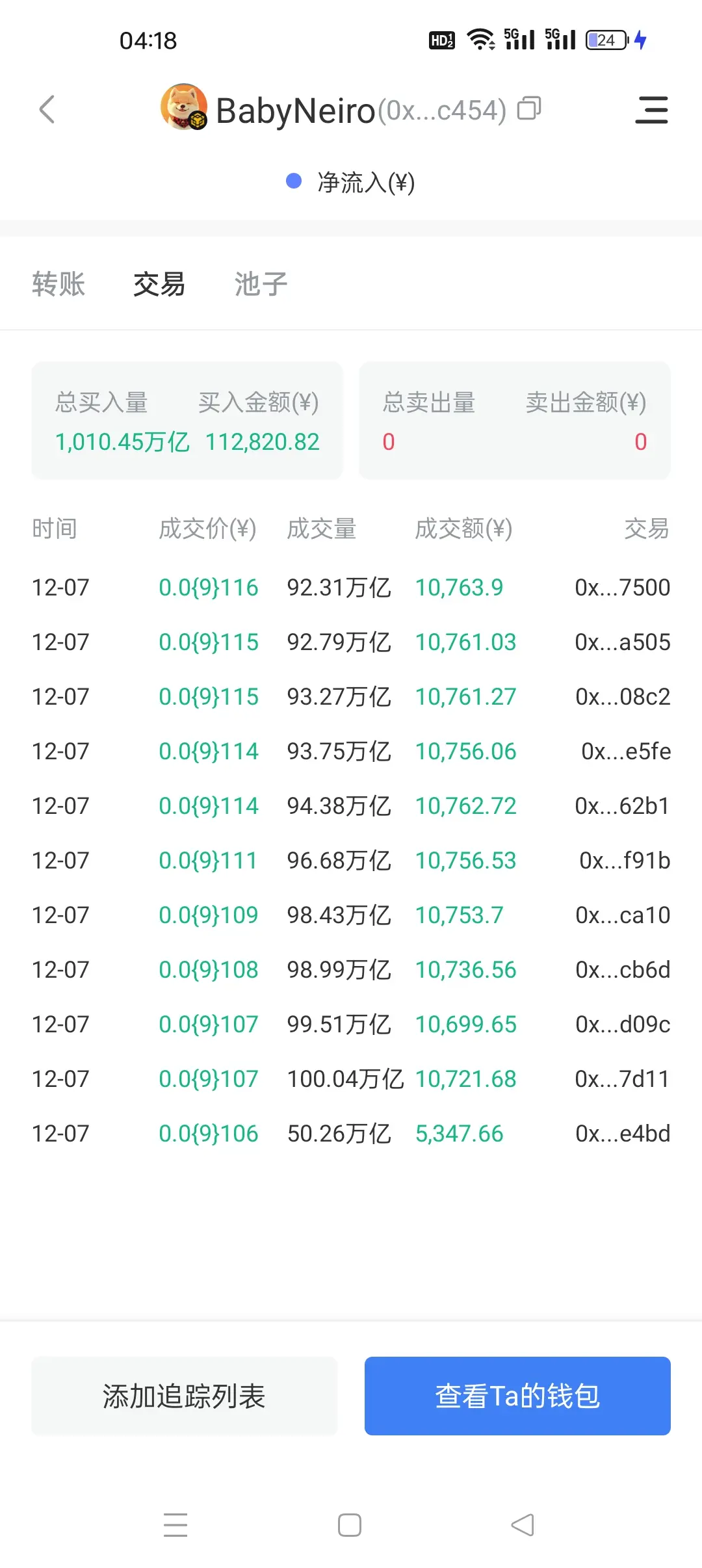This screenshot has width=702, height=1568.
Task: Open transaction hash 0x...7d11
Action: tap(622, 1079)
